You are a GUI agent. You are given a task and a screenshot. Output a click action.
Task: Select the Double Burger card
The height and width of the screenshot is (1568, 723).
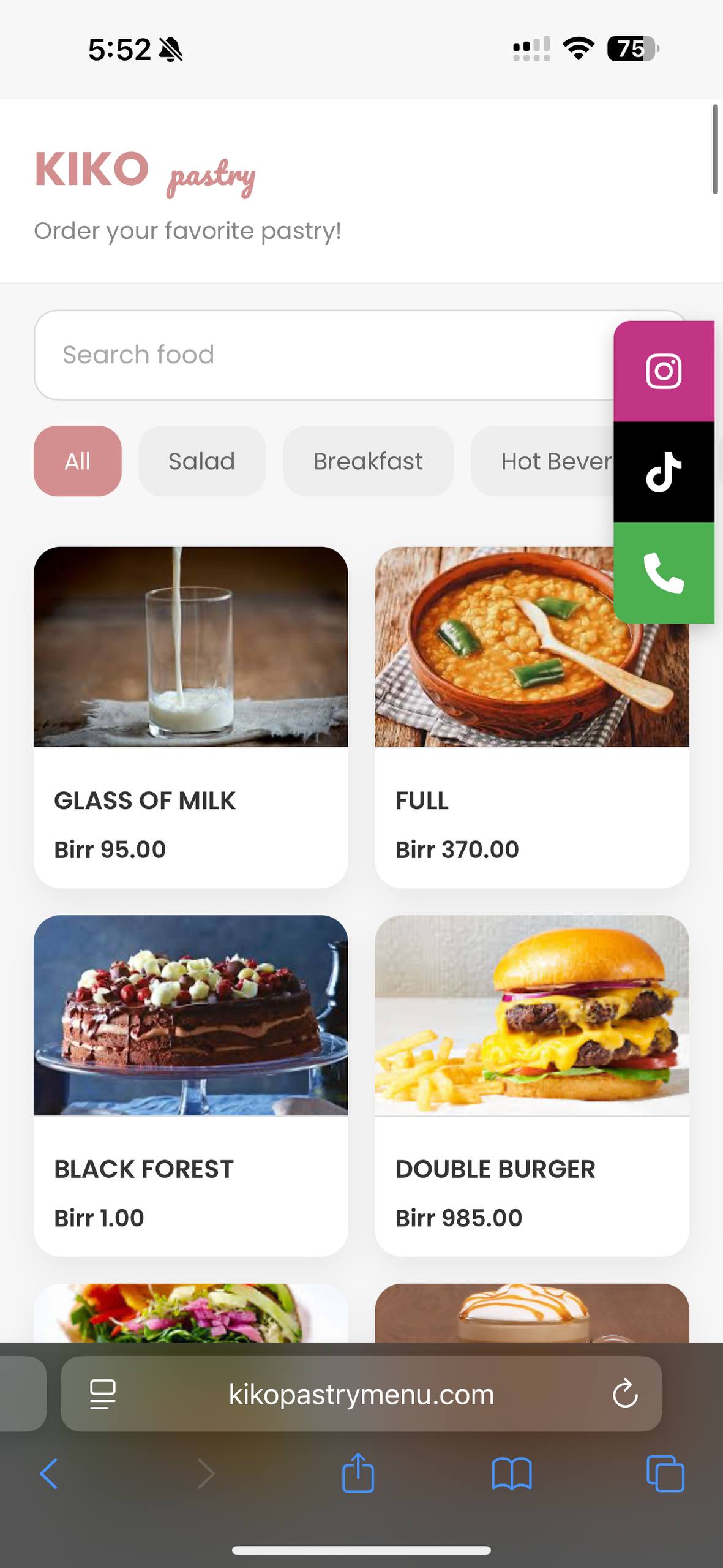531,1085
